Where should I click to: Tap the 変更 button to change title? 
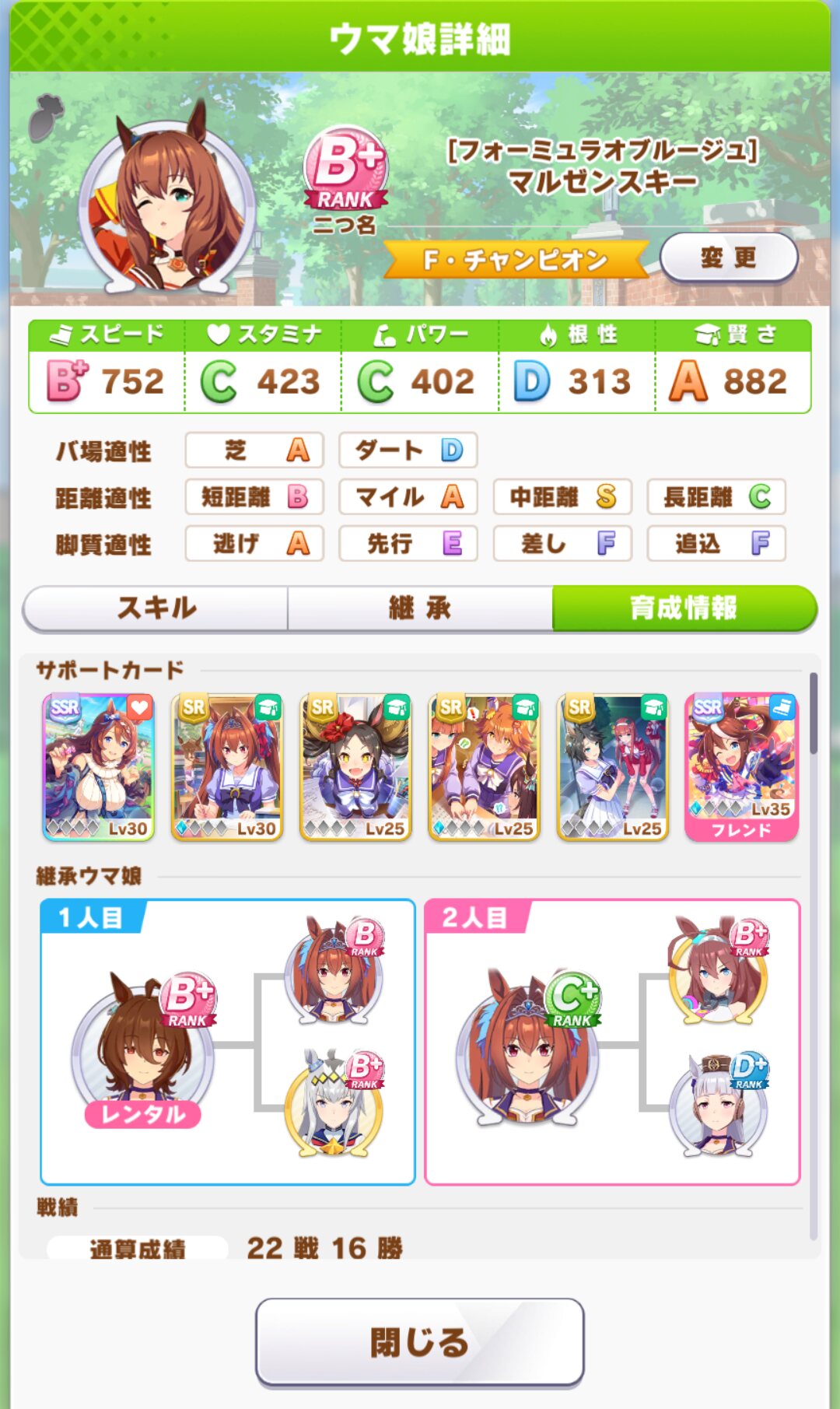click(729, 258)
